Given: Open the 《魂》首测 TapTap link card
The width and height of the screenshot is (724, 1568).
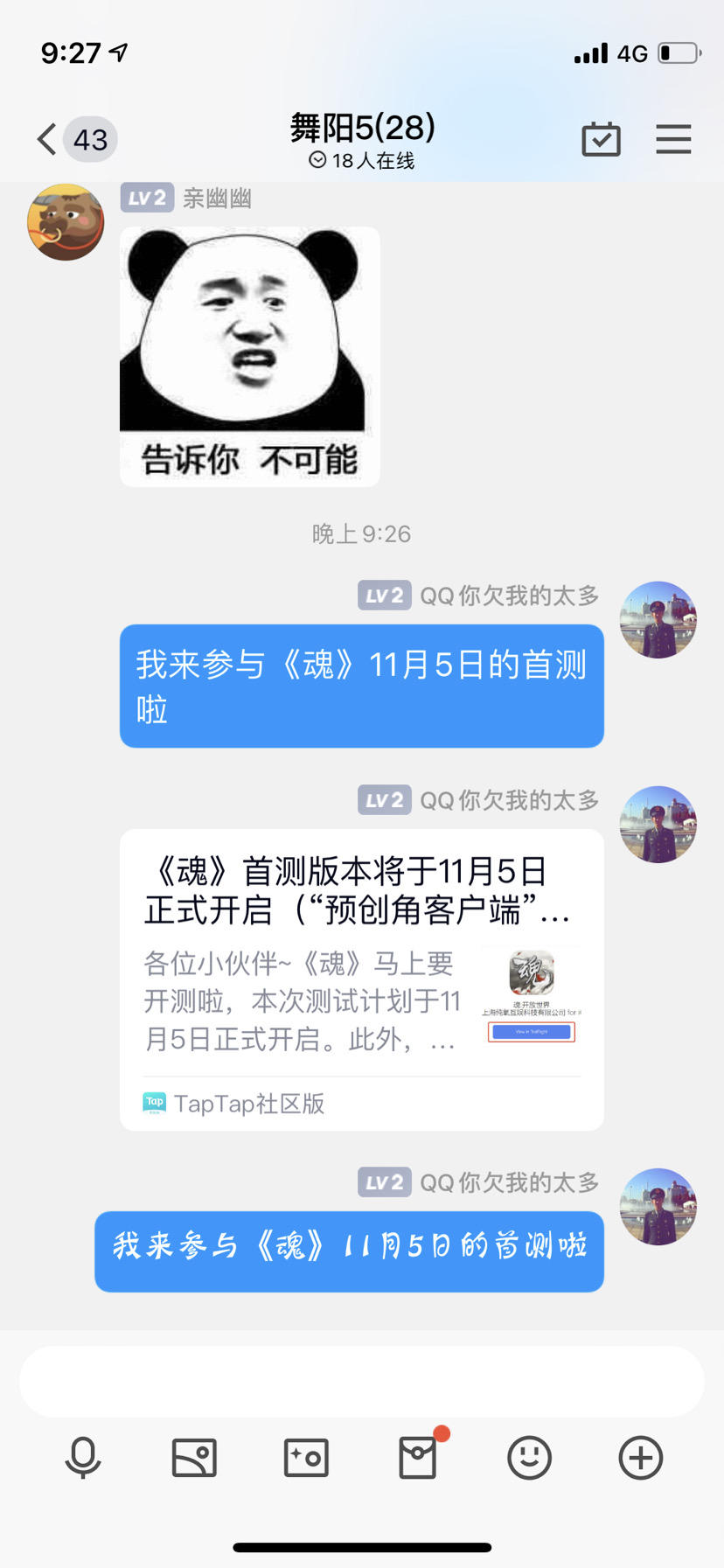Looking at the screenshot, I should (362, 979).
